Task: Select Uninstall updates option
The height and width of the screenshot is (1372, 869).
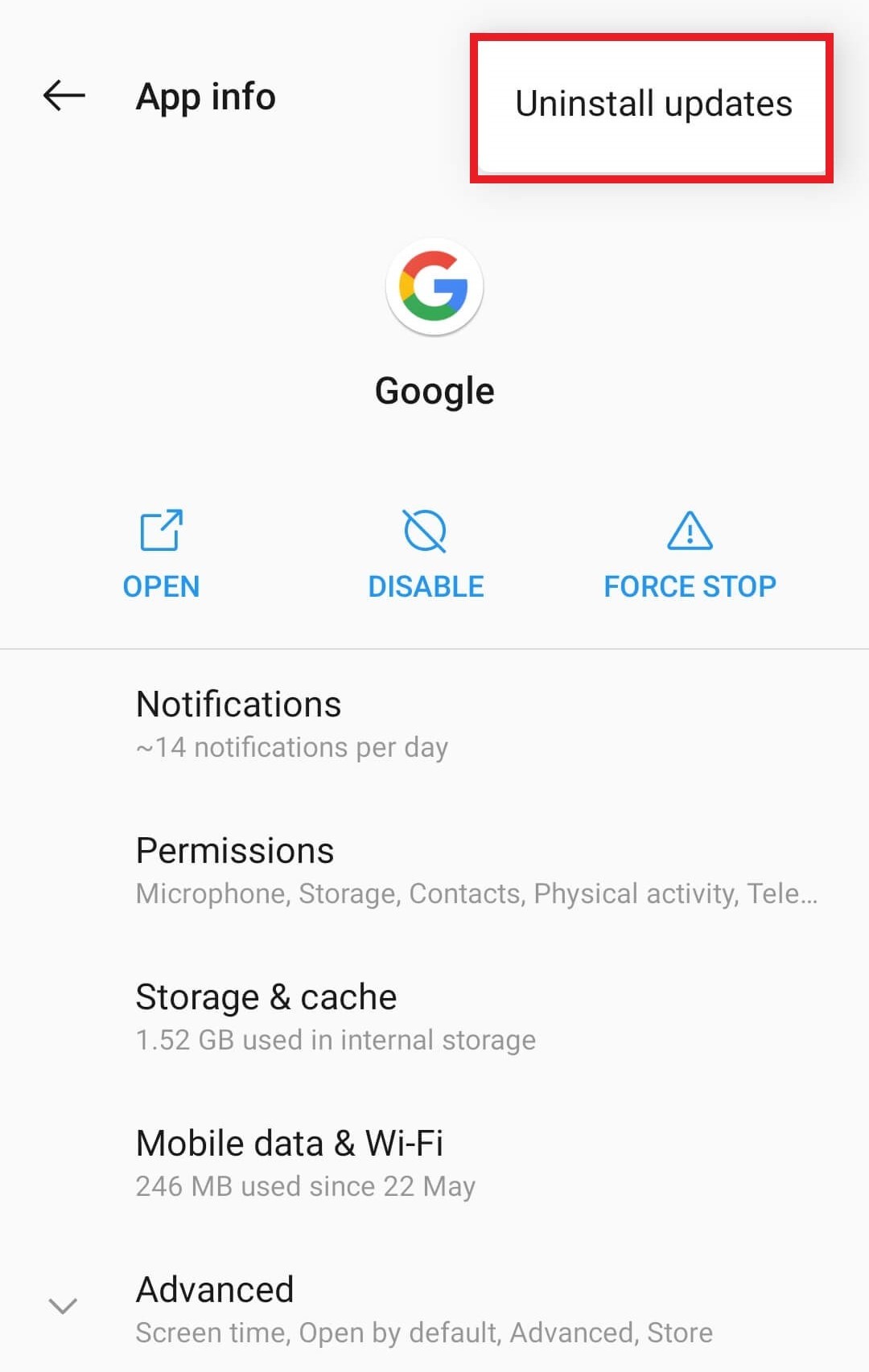Action: [x=653, y=105]
